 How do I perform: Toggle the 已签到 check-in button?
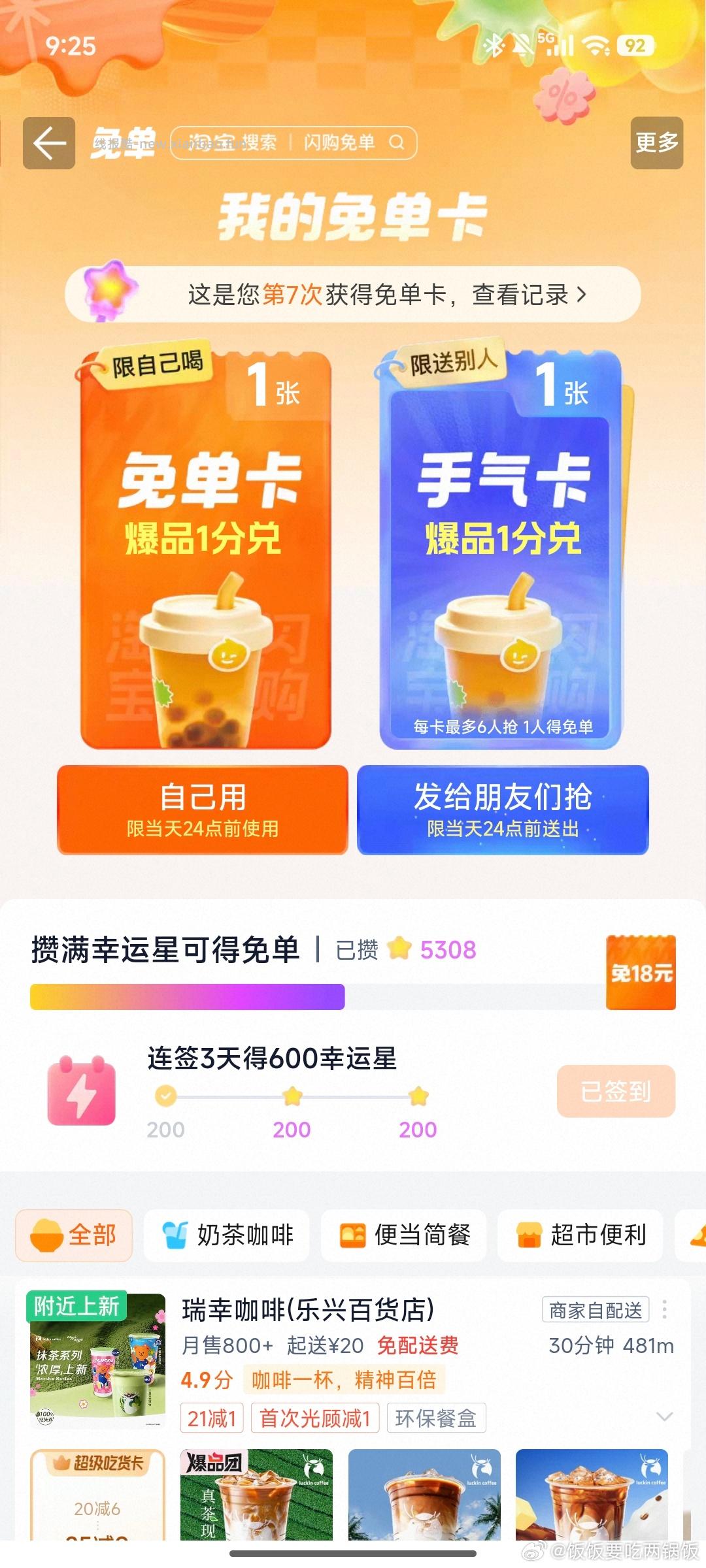pyautogui.click(x=615, y=1092)
